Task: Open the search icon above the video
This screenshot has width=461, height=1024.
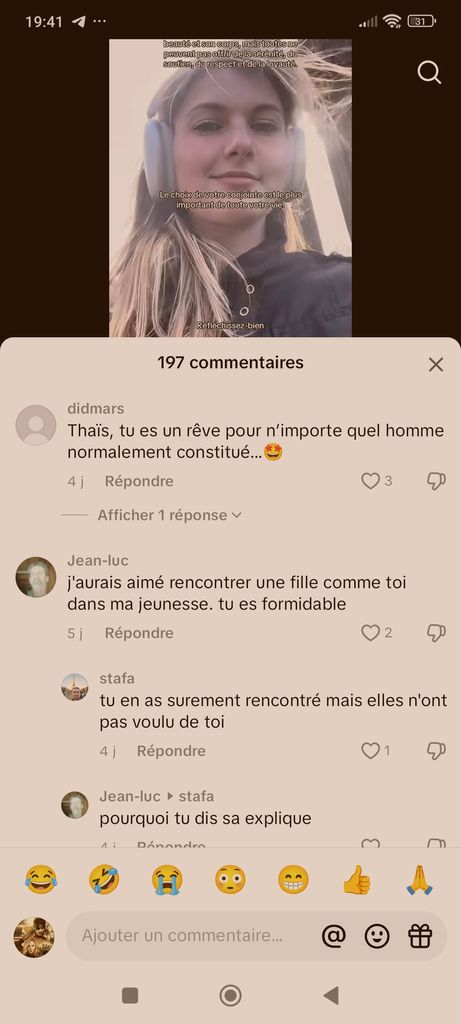Action: click(x=429, y=72)
